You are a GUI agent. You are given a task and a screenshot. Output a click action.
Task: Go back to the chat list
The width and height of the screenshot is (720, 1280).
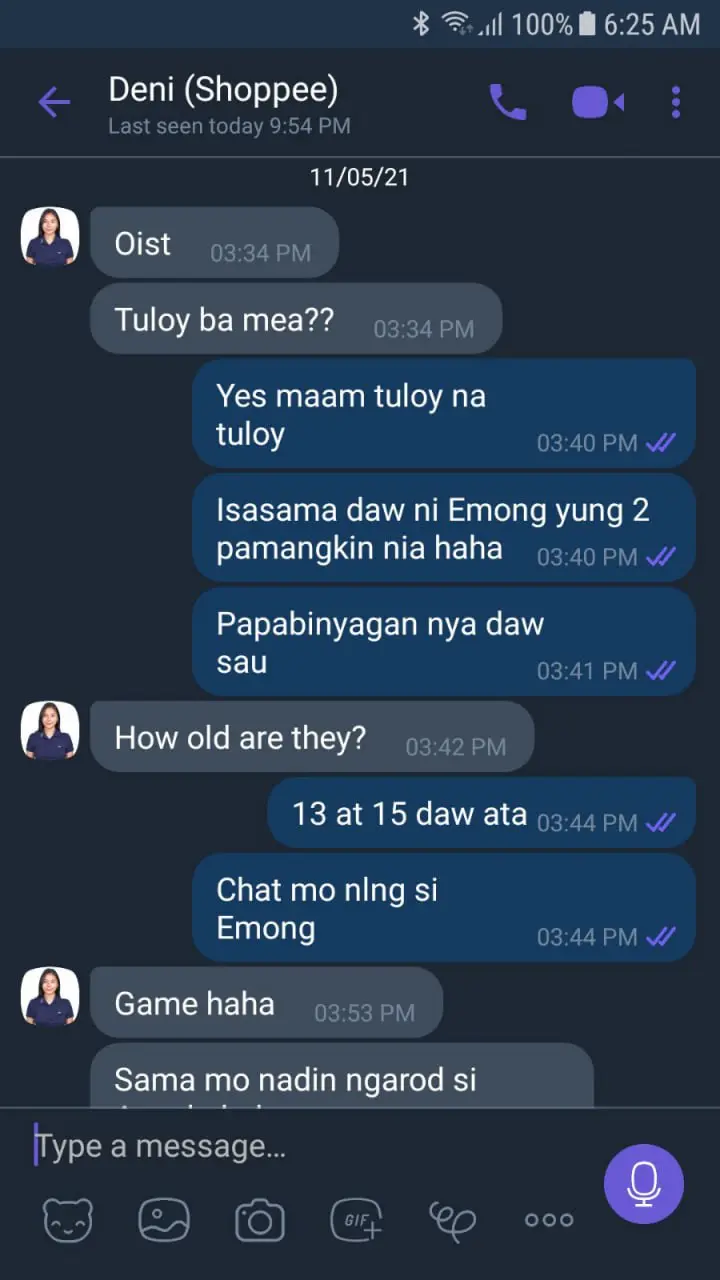pos(54,102)
